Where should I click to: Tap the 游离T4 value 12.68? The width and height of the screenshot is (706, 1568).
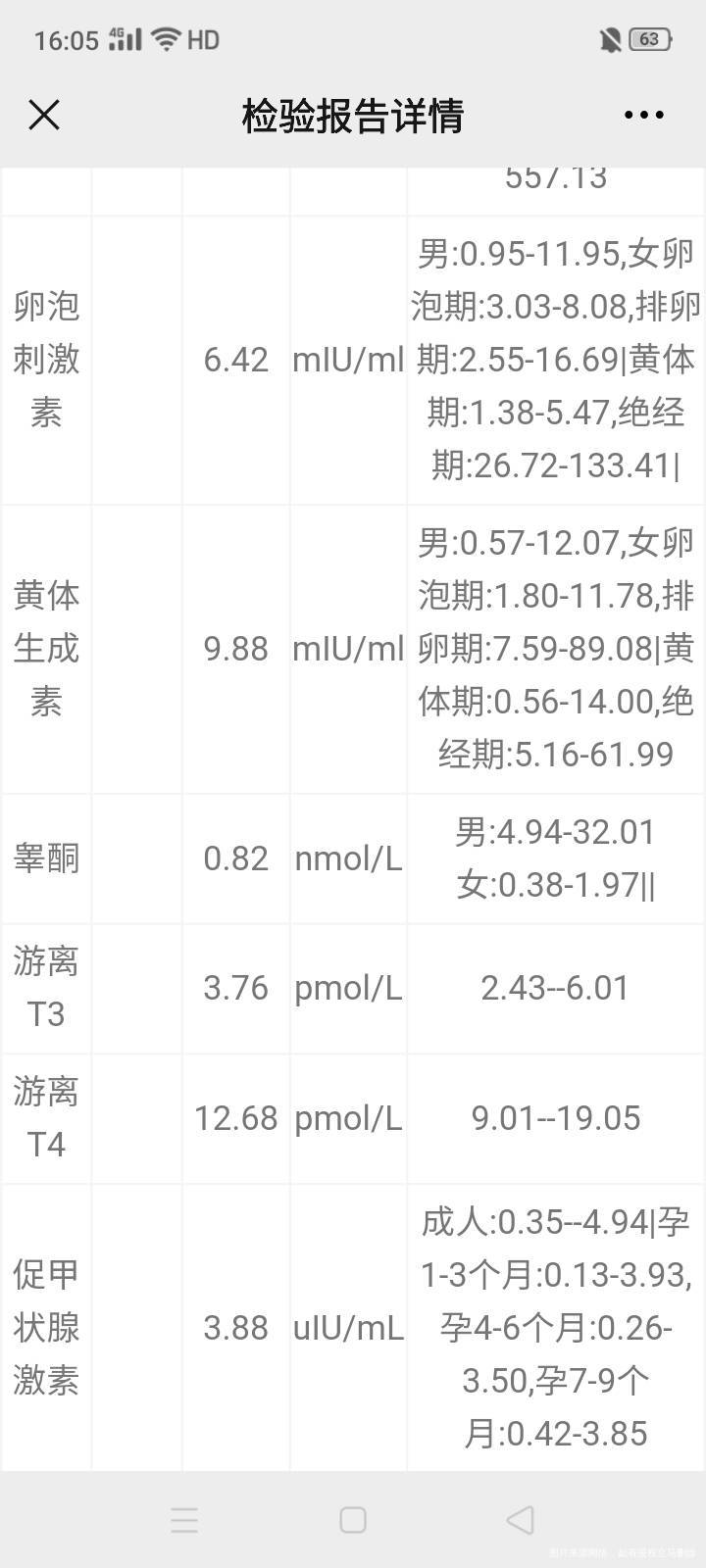(x=235, y=1117)
